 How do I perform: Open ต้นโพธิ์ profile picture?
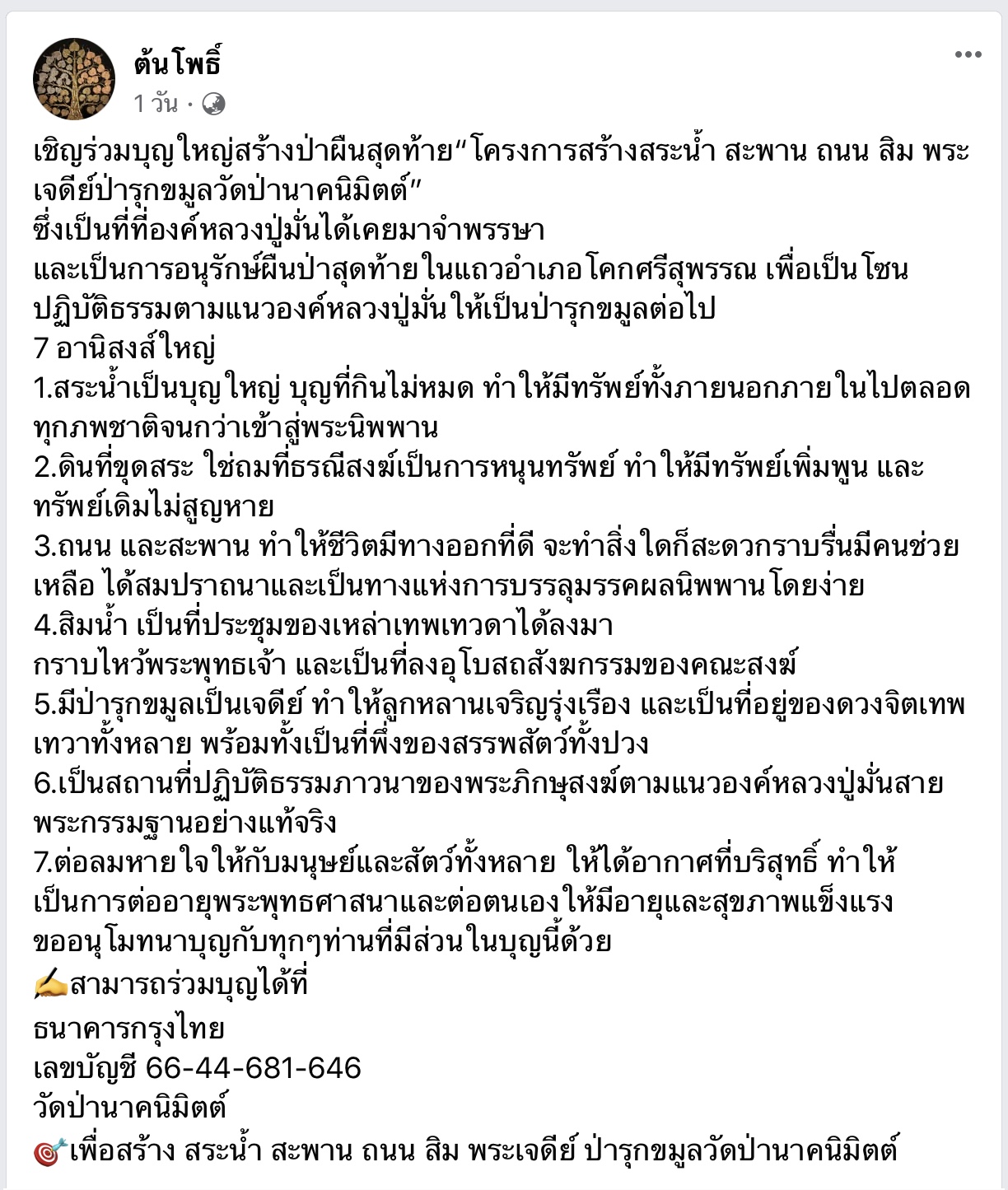(x=74, y=79)
